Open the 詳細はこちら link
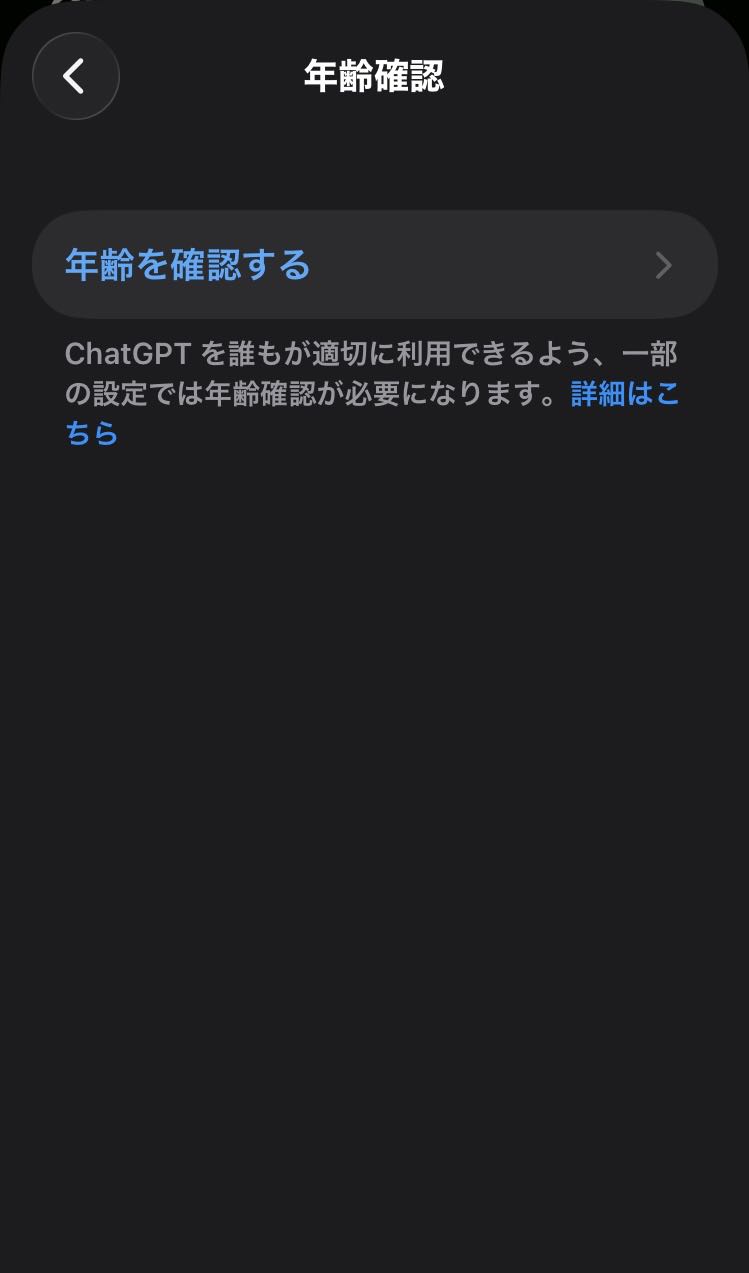749x1273 pixels. (x=624, y=395)
